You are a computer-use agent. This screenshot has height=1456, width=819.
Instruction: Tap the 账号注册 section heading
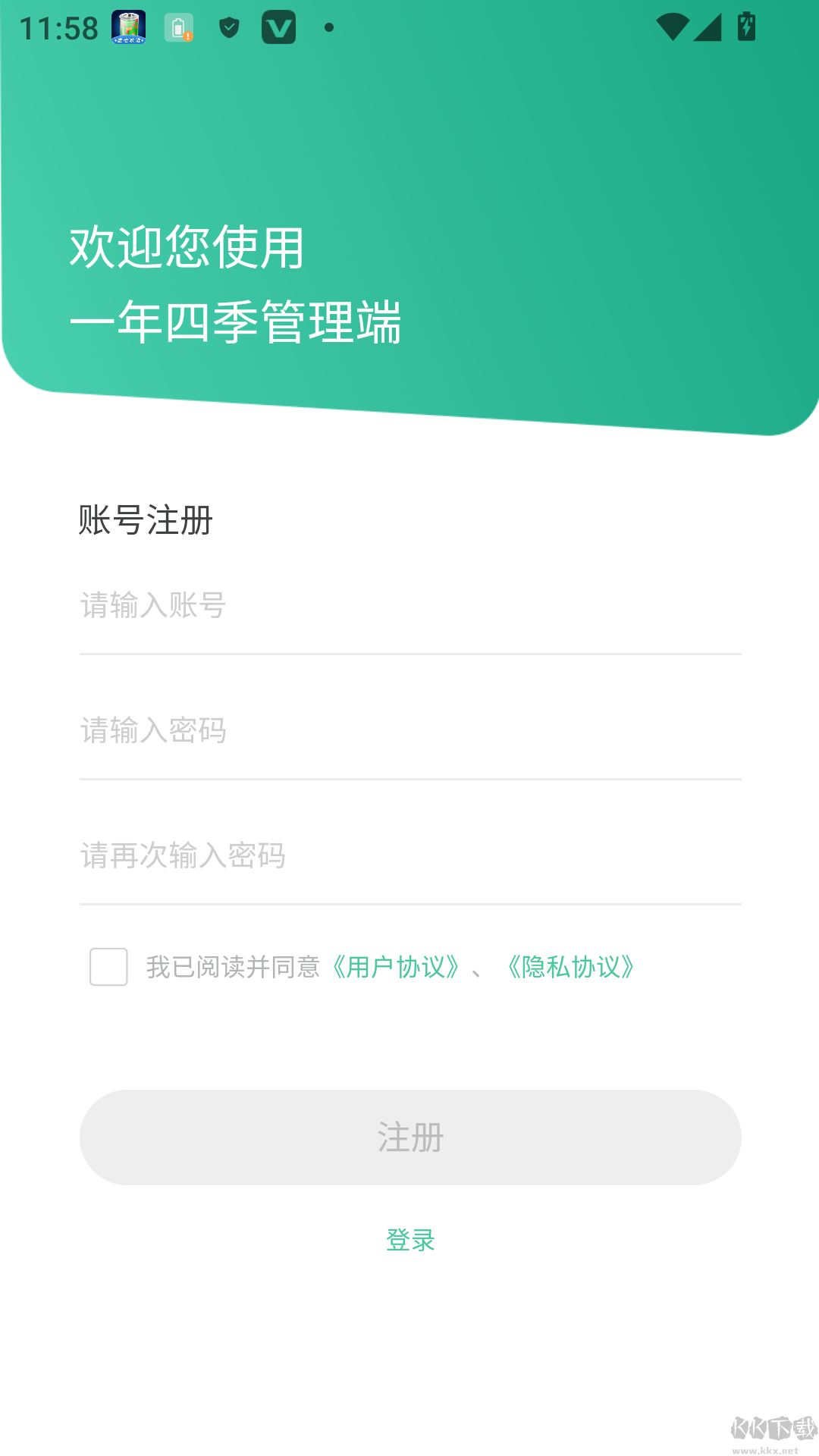(x=146, y=519)
